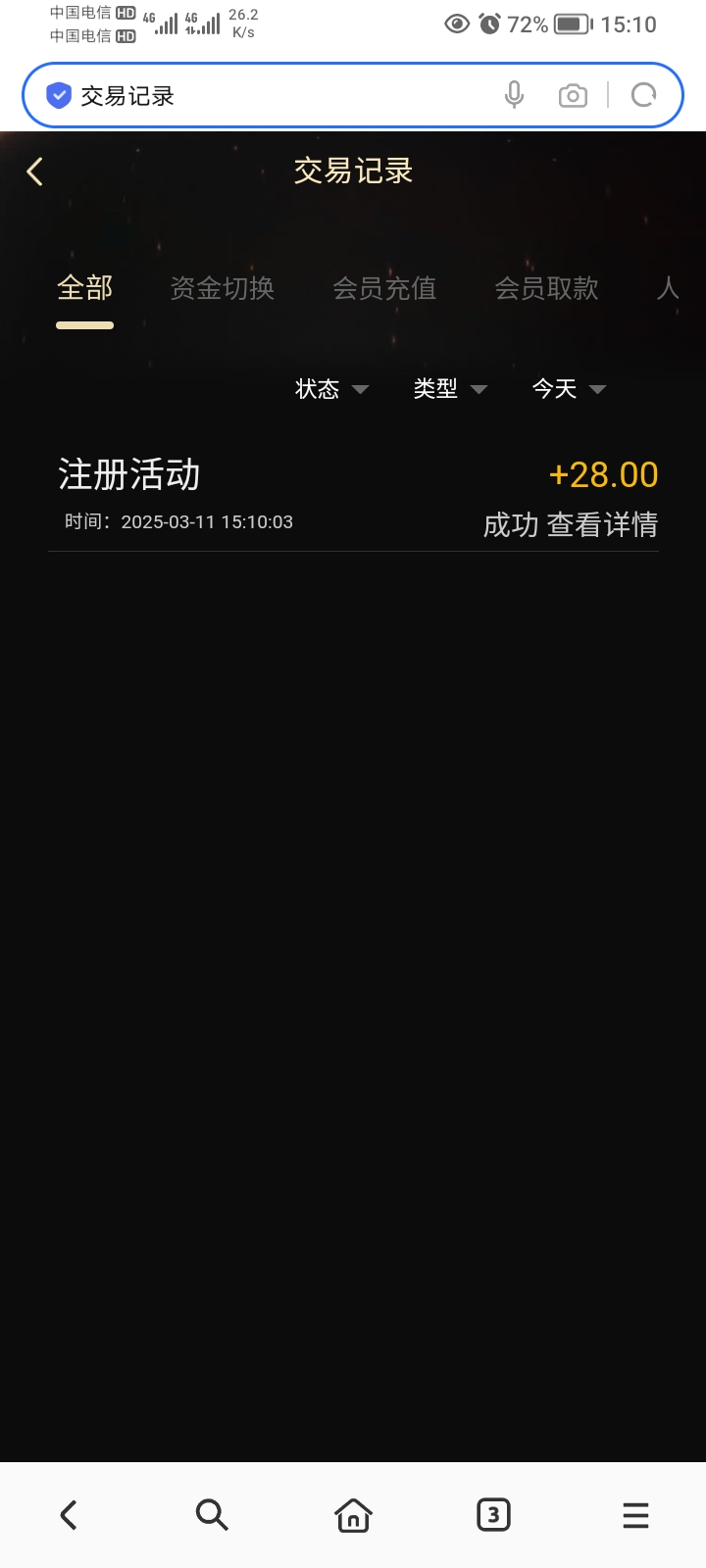706x1568 pixels.
Task: Go back from the 交易记录 page
Action: pyautogui.click(x=35, y=172)
